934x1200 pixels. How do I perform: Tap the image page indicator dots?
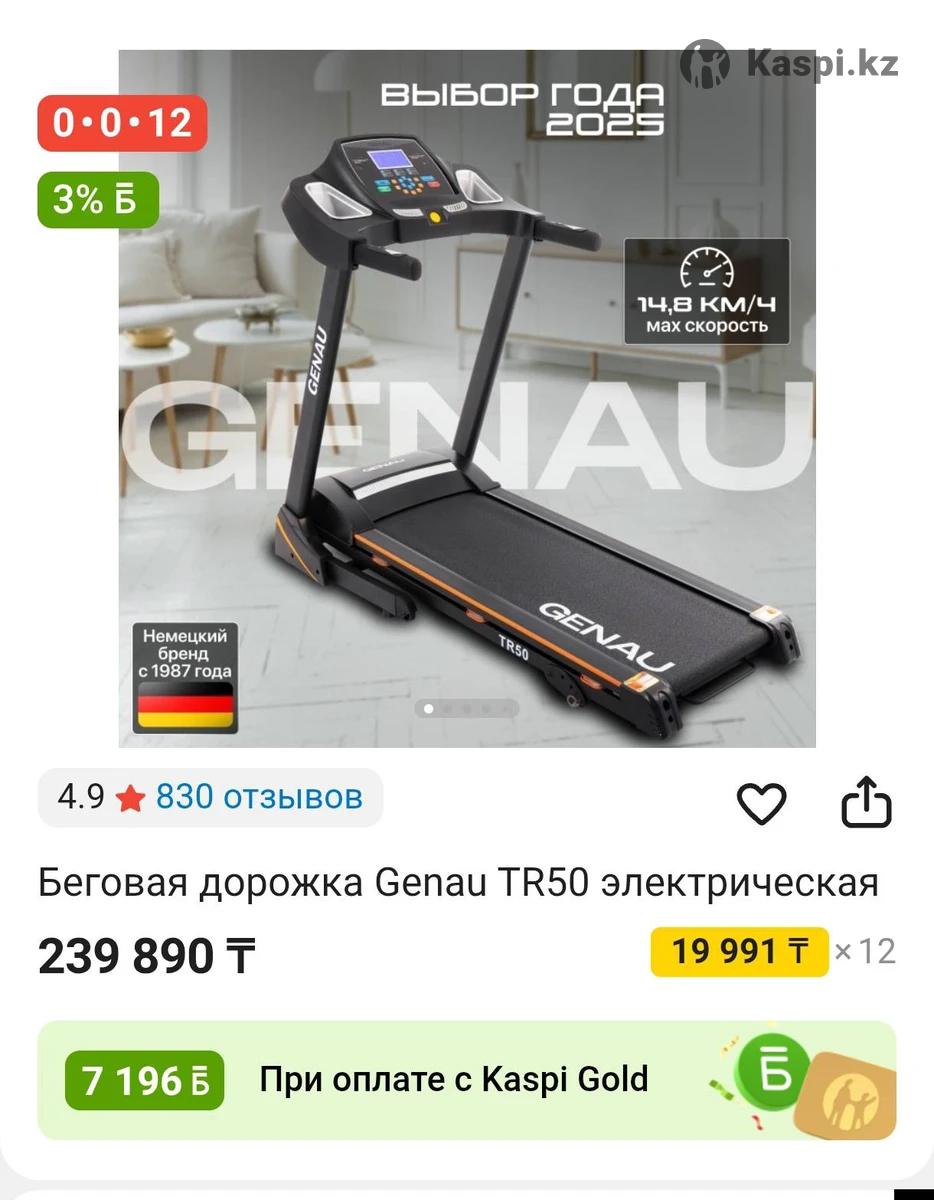467,708
